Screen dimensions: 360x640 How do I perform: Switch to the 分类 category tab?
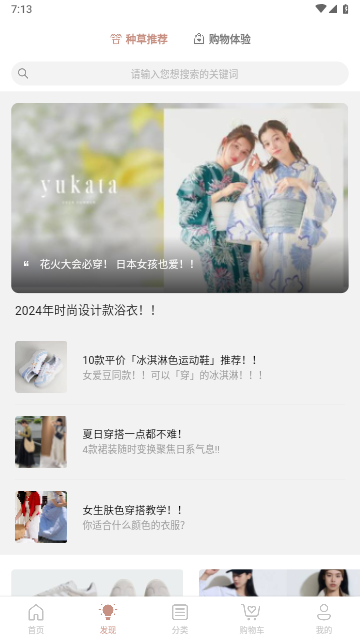[x=180, y=618]
